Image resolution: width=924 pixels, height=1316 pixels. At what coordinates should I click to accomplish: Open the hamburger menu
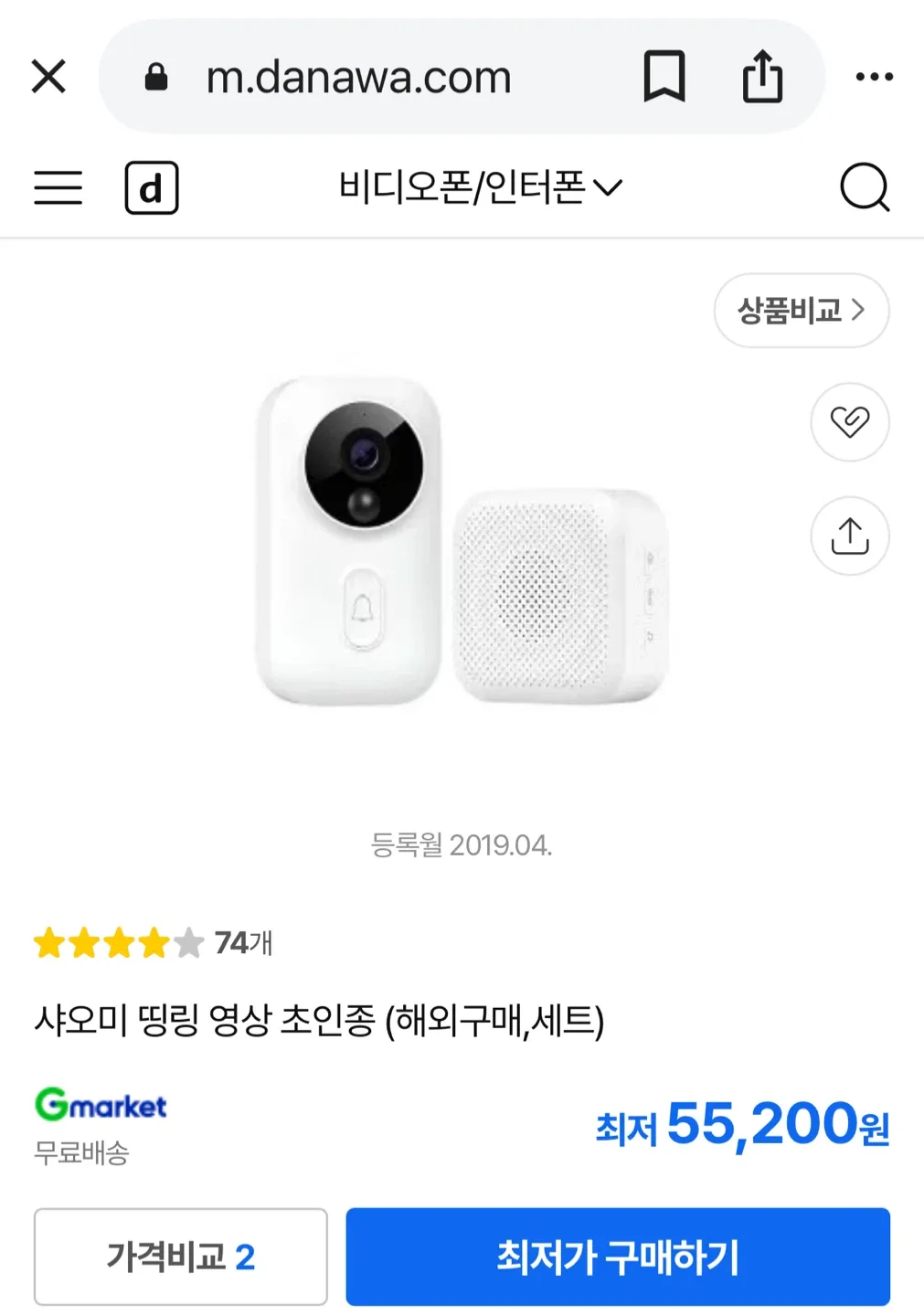pyautogui.click(x=58, y=188)
